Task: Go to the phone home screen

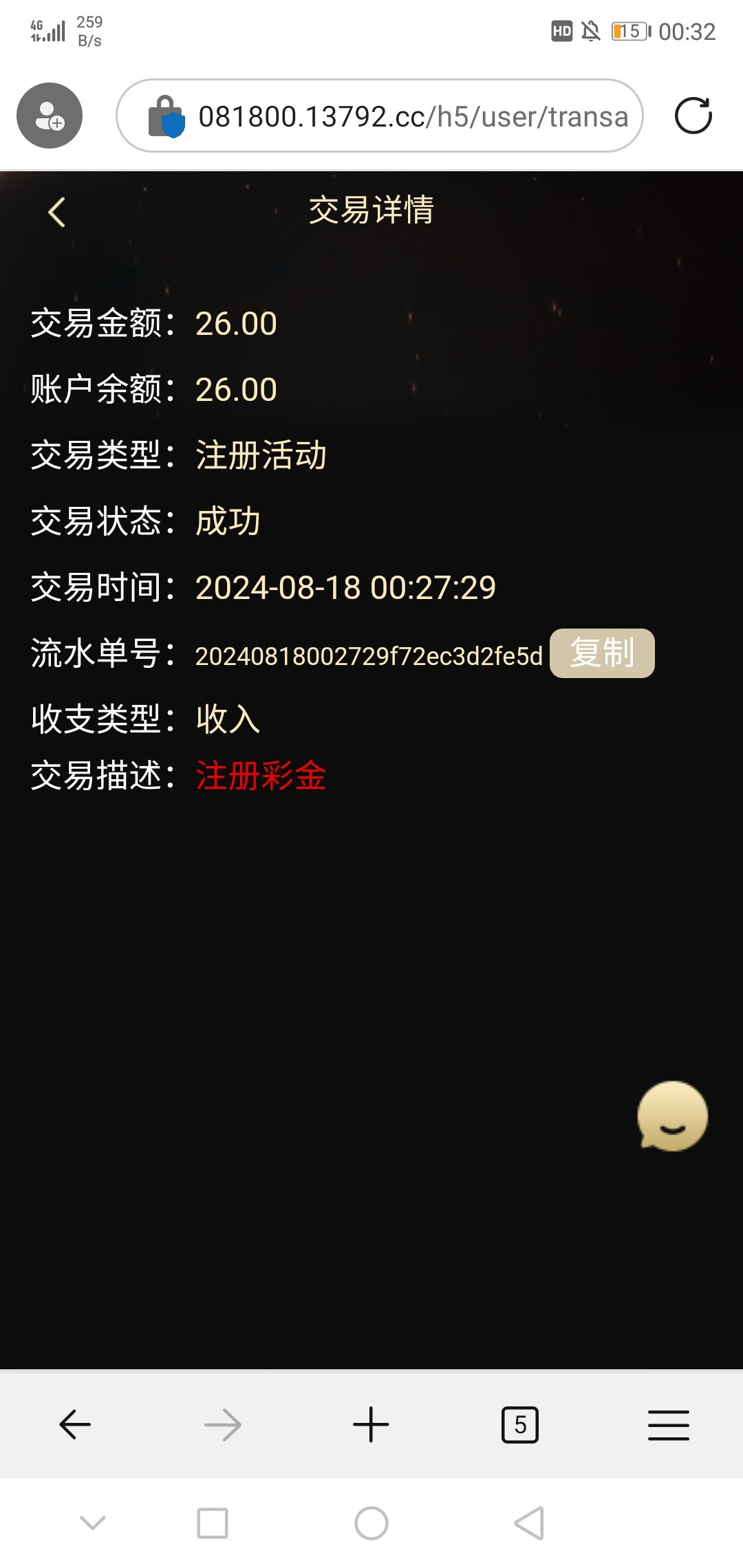Action: [x=371, y=1523]
